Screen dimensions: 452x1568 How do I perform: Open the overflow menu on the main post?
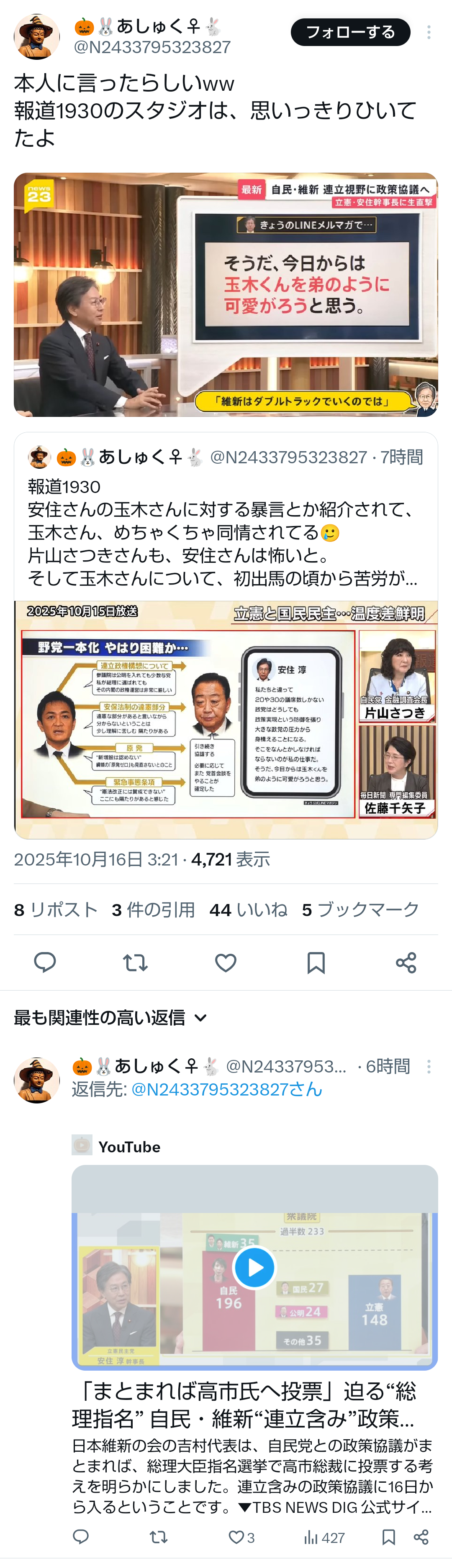tap(429, 32)
